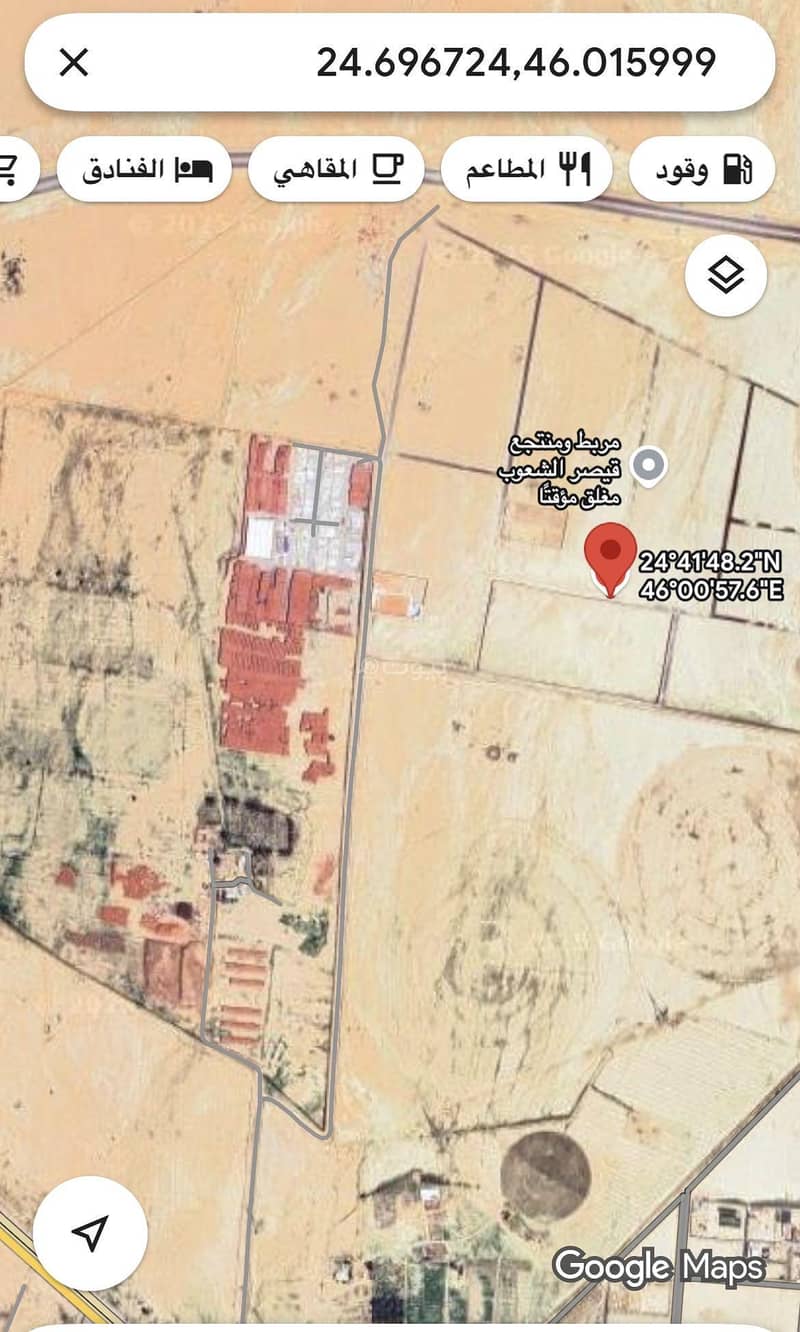Screen dimensions: 800x1332
Task: Open the map layers selector
Action: point(726,275)
